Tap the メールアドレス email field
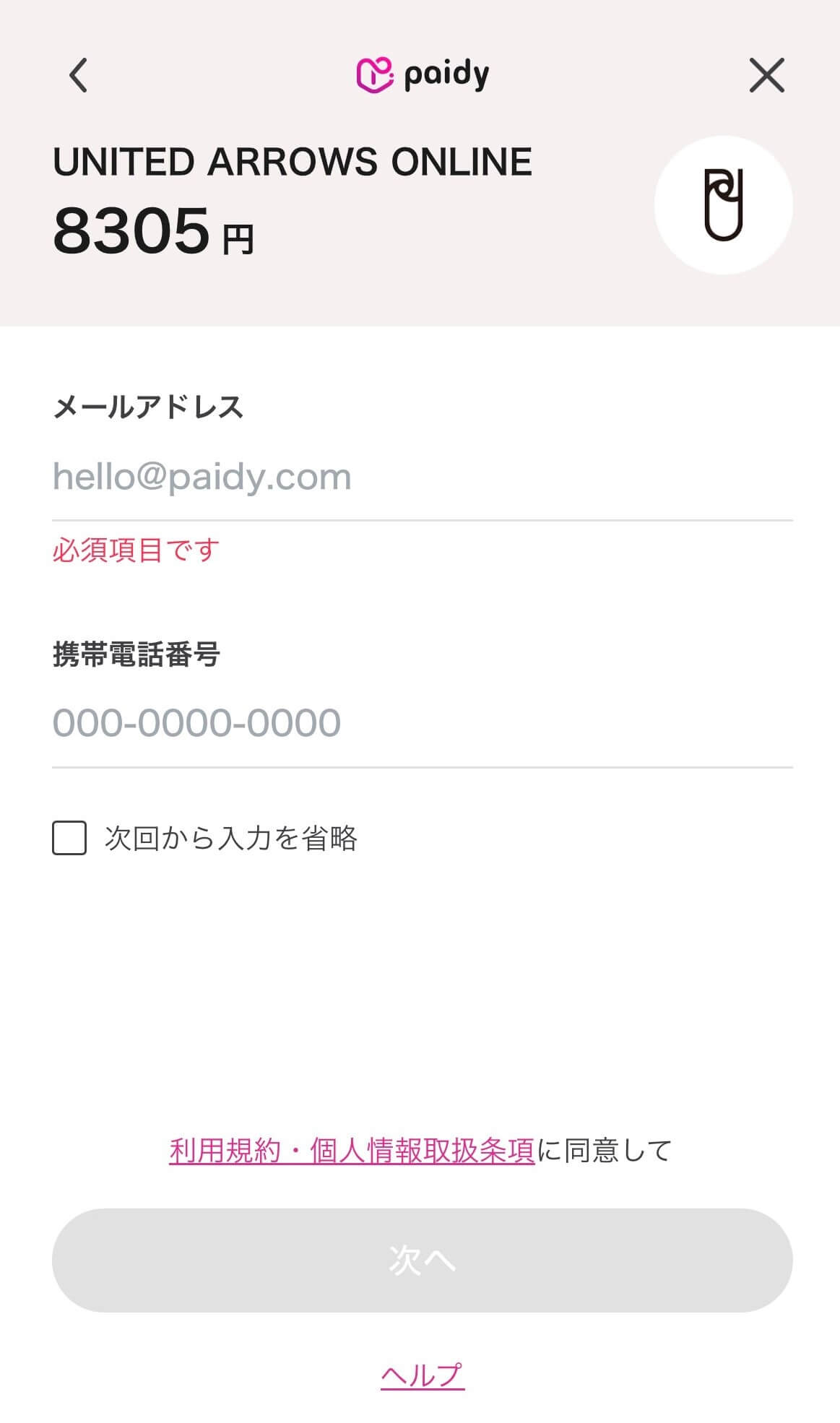Viewport: 840px width, 1423px height. click(423, 477)
